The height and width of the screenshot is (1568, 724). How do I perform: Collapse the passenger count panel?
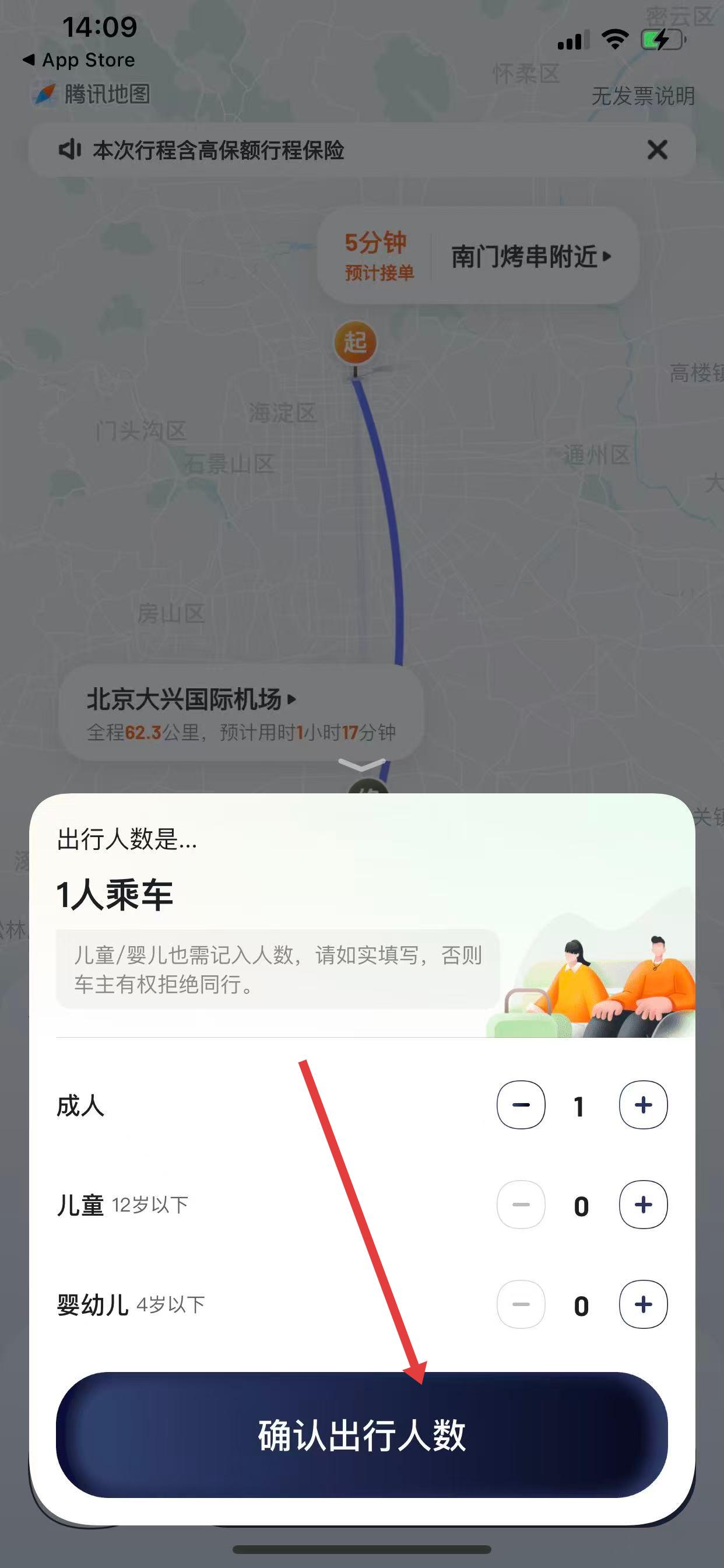click(x=361, y=765)
